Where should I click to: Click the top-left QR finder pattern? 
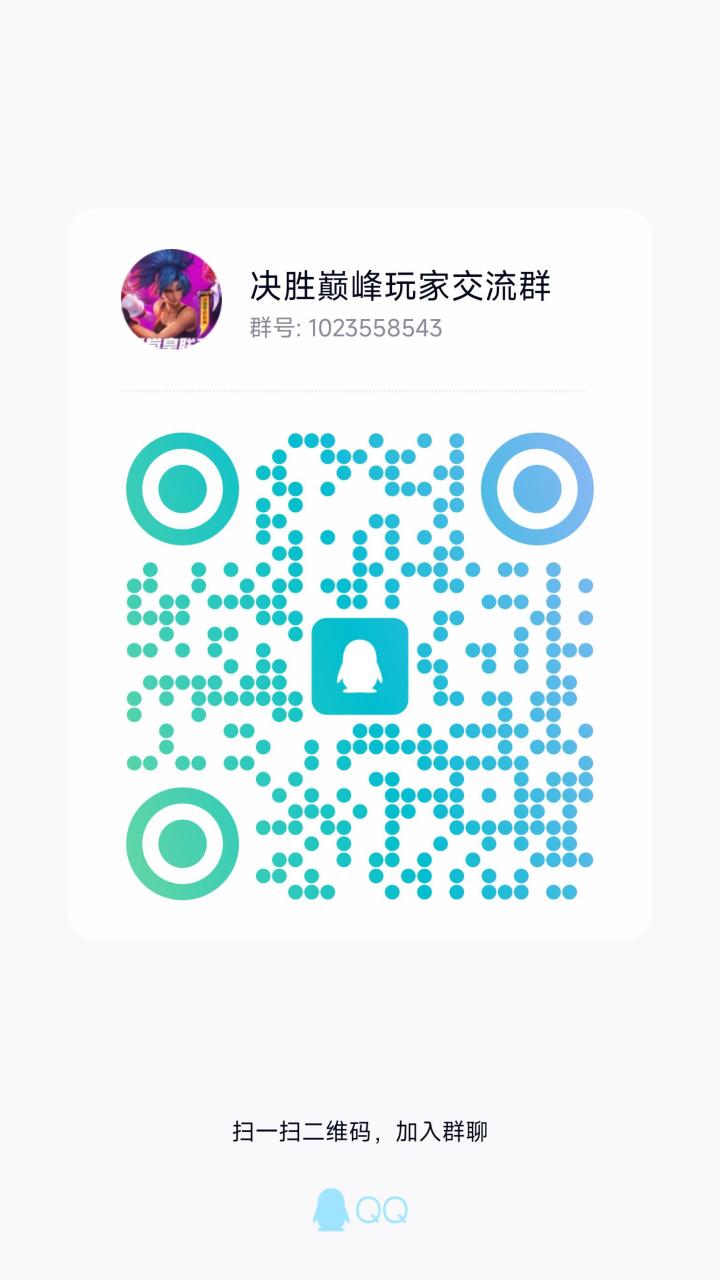pos(180,487)
